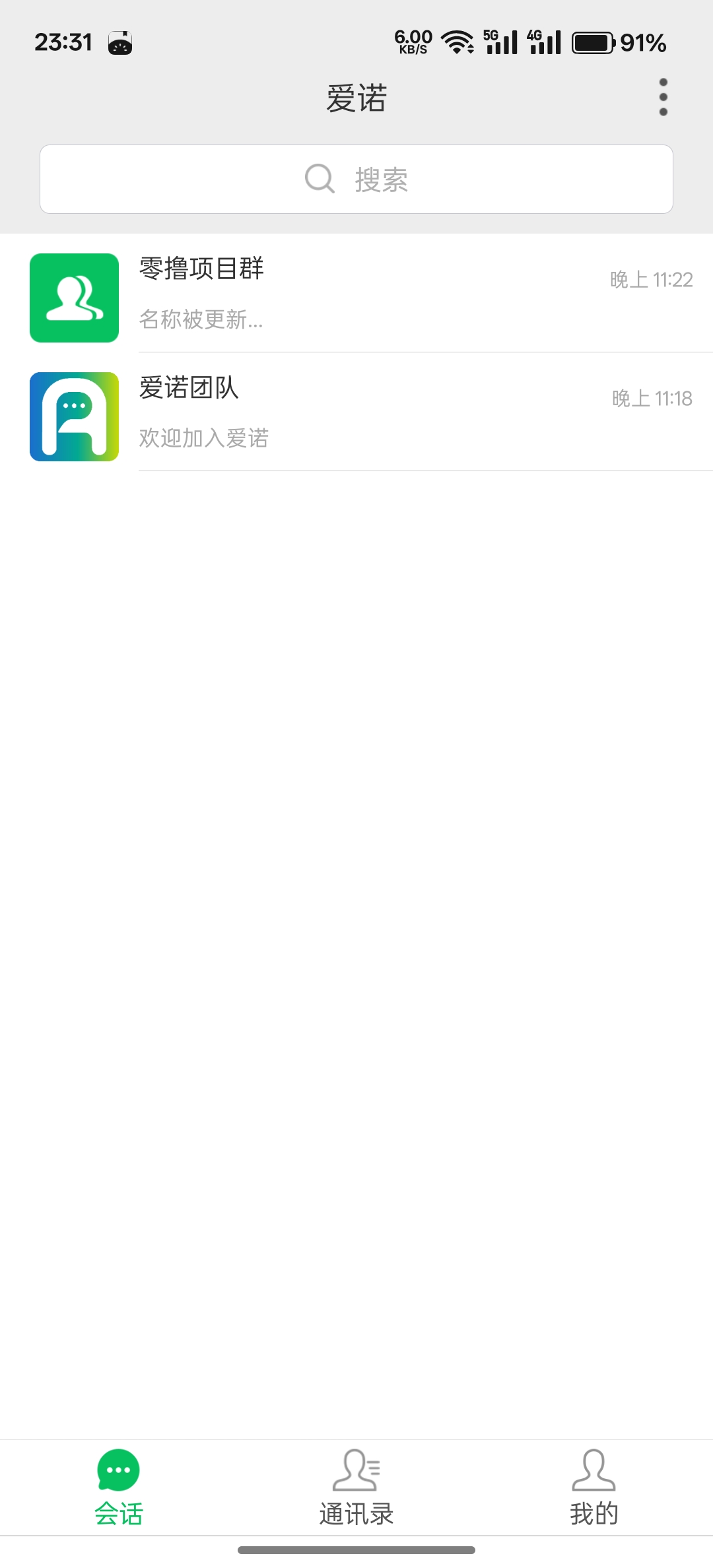
Task: Open the 爱诺团队 conversation
Action: pos(356,412)
